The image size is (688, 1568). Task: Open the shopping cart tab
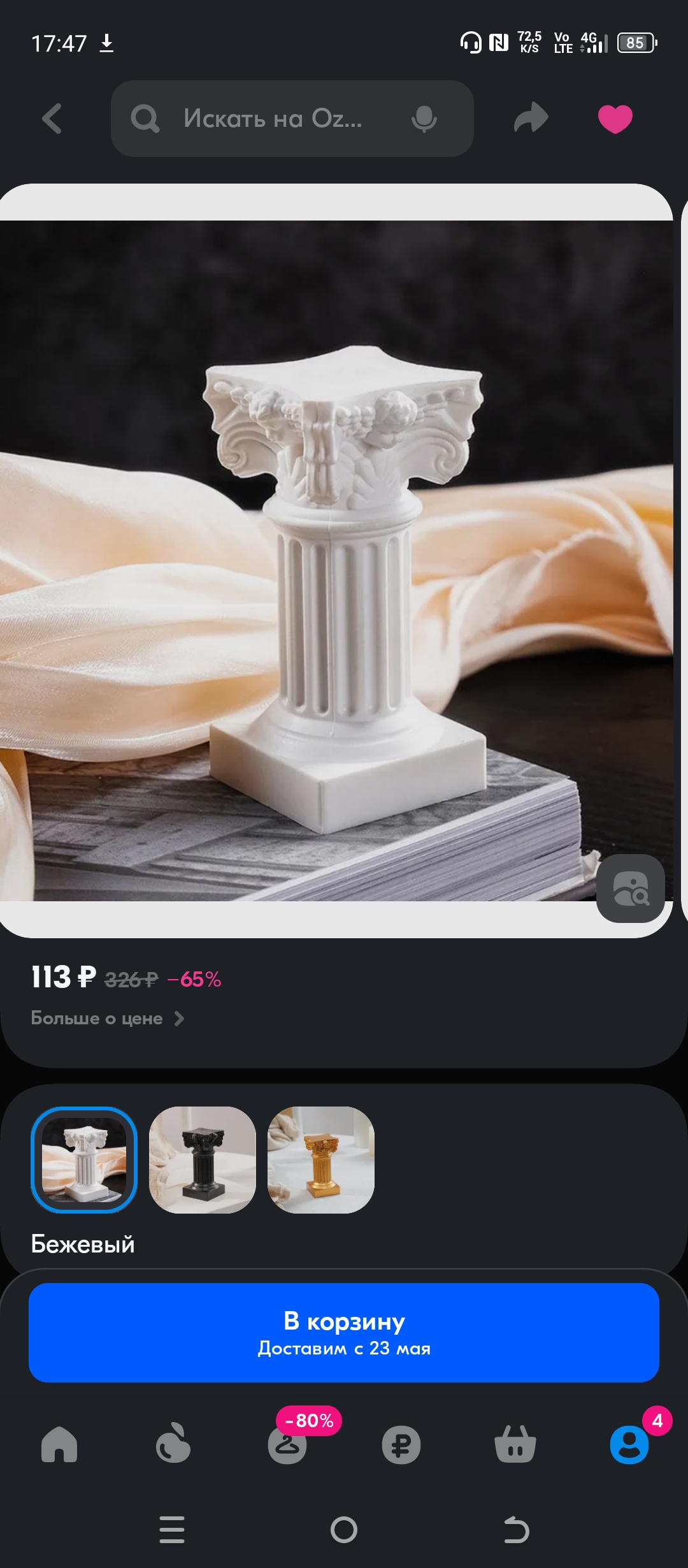click(x=515, y=1444)
